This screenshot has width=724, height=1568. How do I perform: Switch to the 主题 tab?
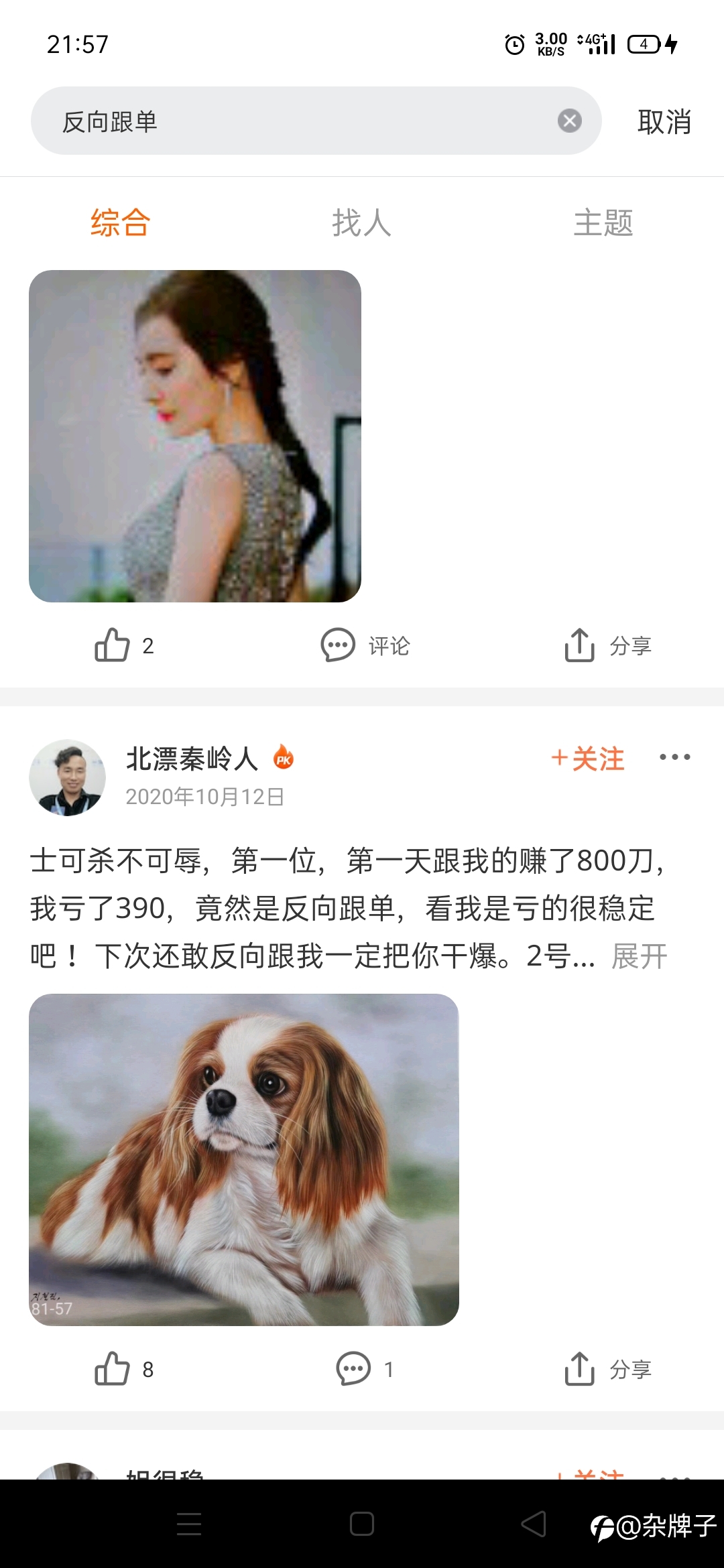click(x=603, y=222)
